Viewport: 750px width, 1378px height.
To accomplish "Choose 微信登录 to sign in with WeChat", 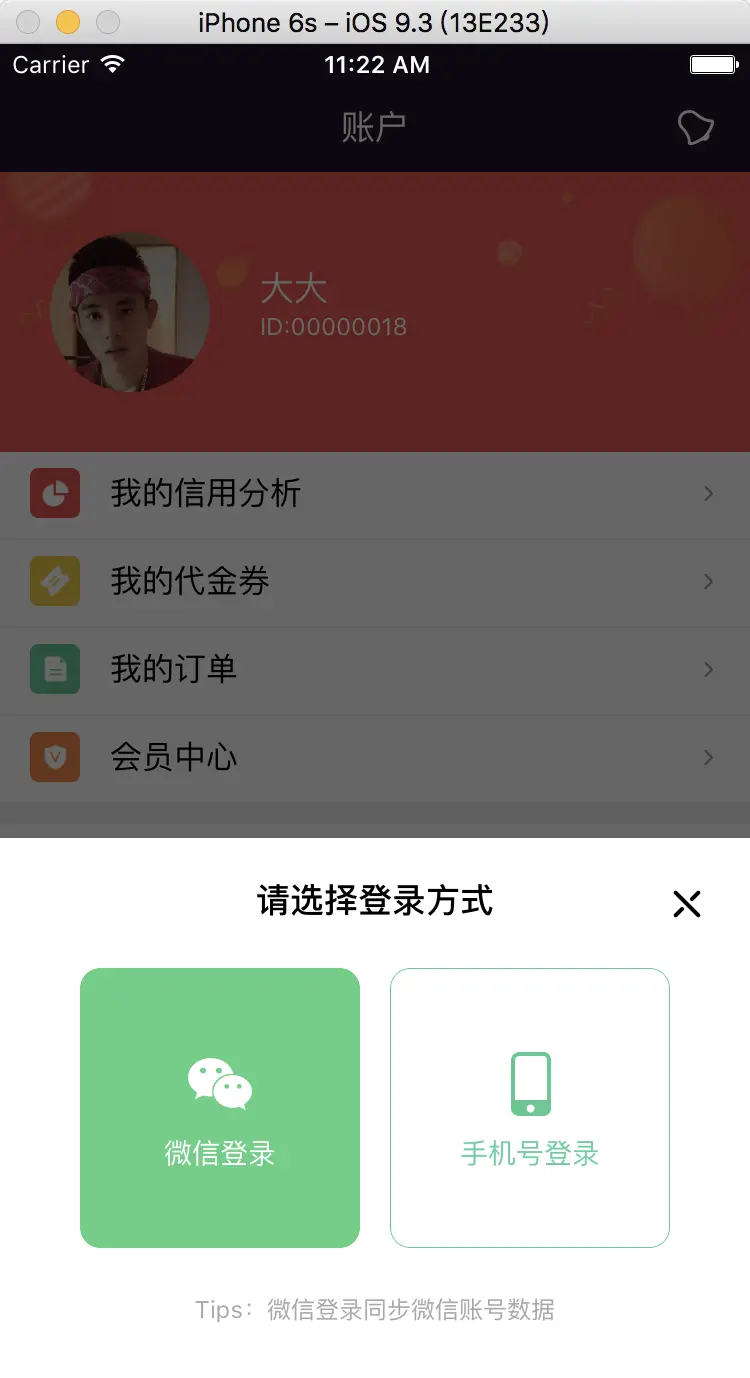I will [x=220, y=1108].
